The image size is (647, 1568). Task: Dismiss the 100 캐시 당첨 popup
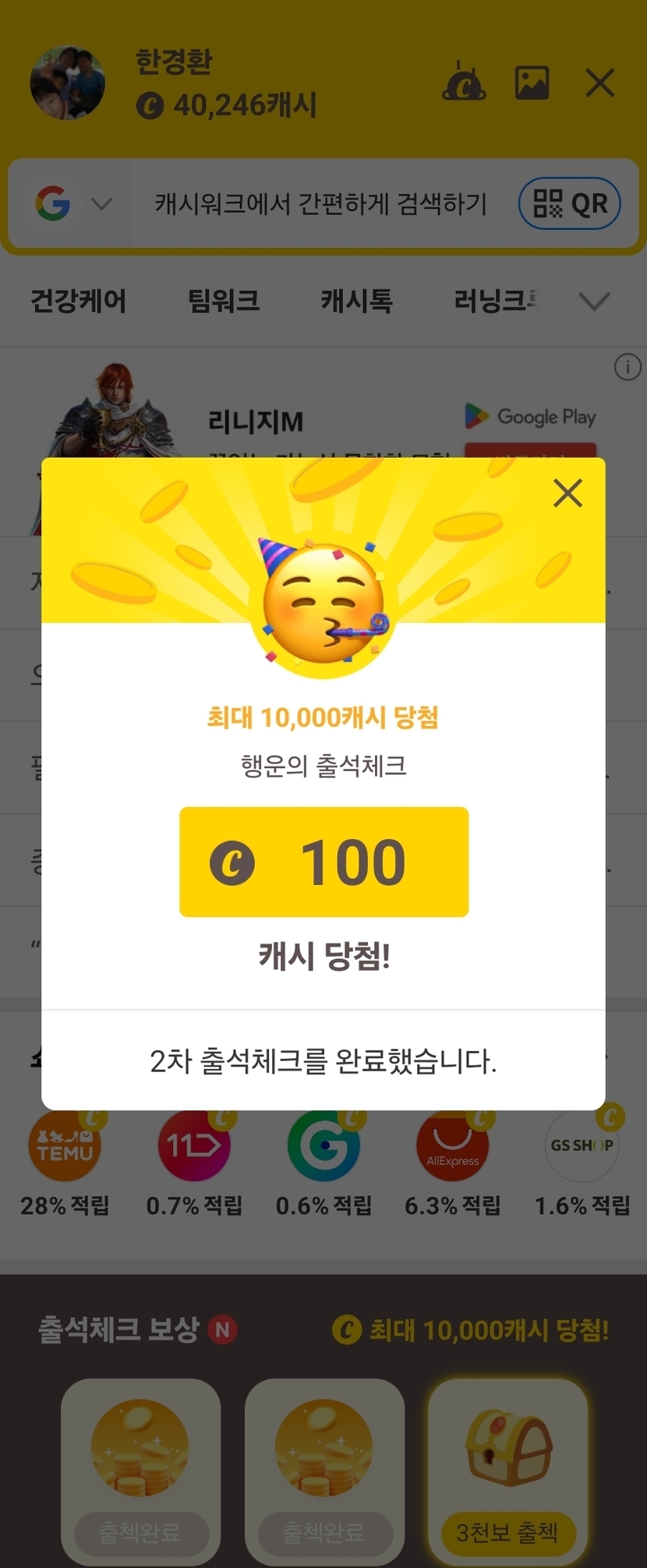point(567,493)
